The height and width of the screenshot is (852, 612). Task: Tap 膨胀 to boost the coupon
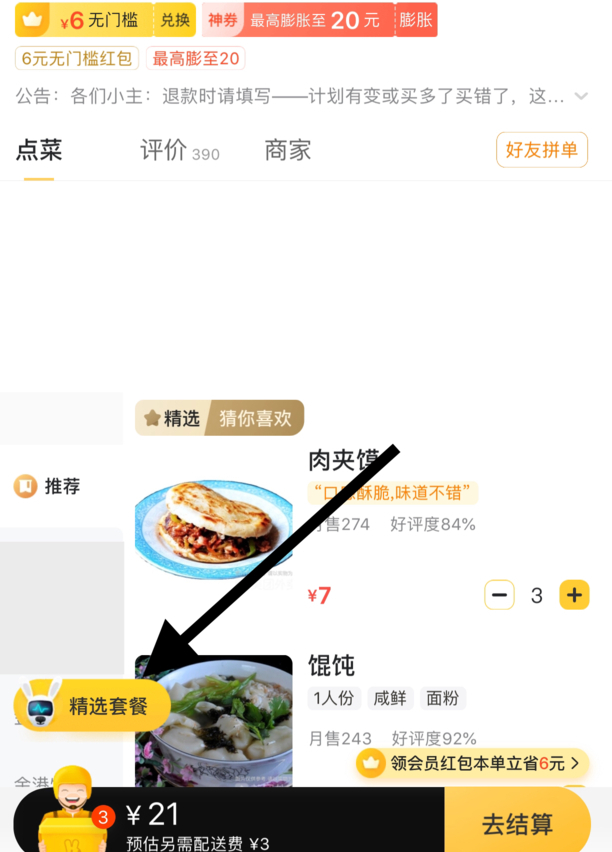pyautogui.click(x=416, y=20)
